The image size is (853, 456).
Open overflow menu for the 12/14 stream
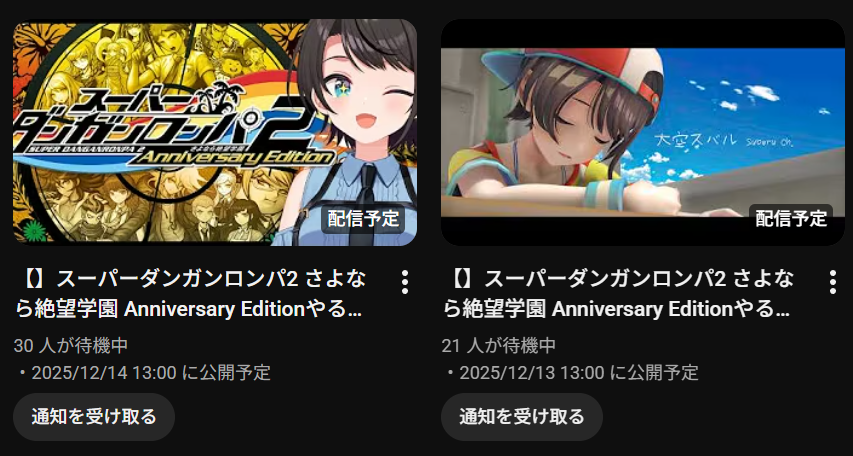(x=404, y=282)
